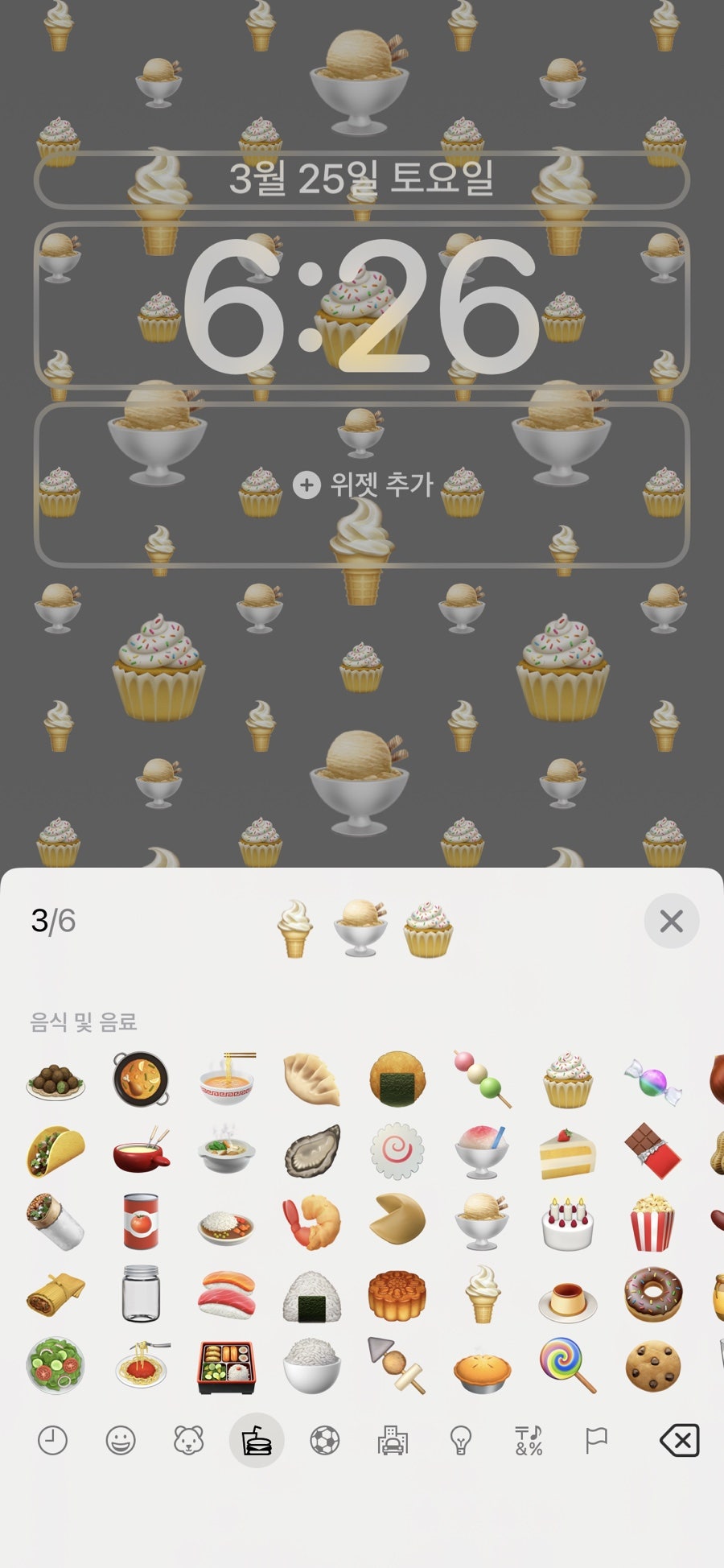Switch to smileys emoji category

[x=121, y=1440]
